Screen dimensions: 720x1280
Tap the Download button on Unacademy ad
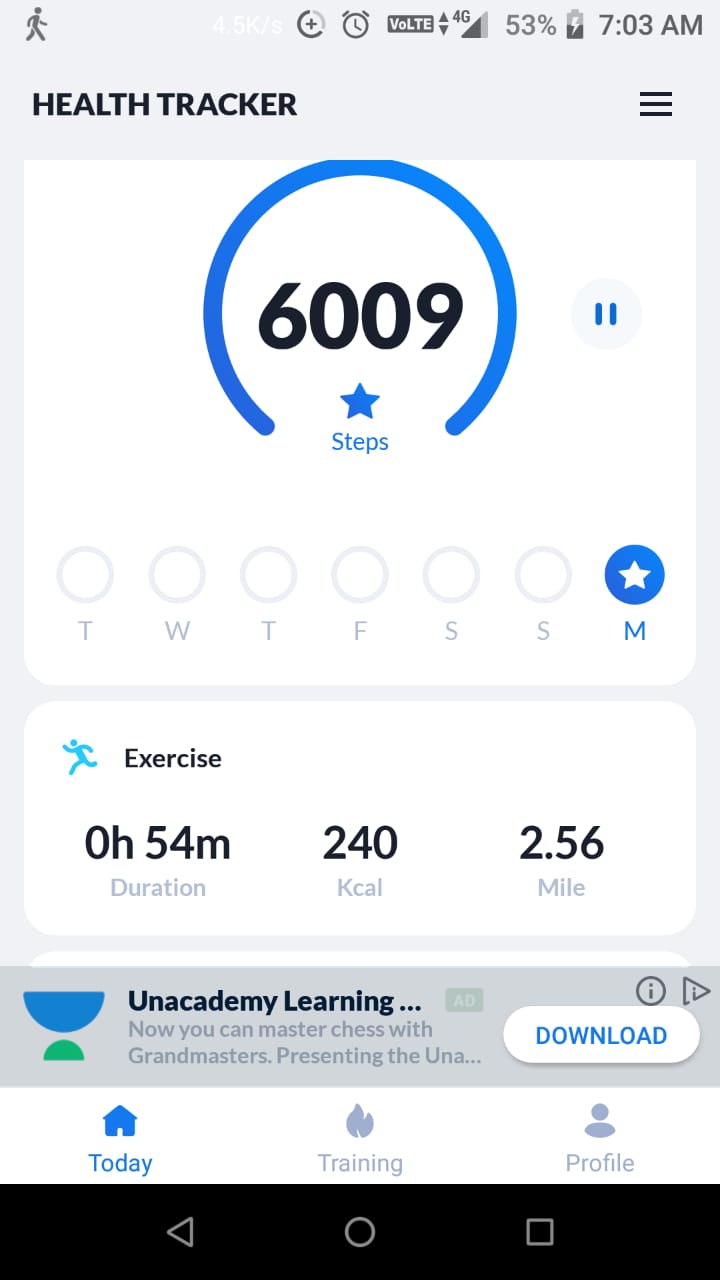coord(601,1035)
